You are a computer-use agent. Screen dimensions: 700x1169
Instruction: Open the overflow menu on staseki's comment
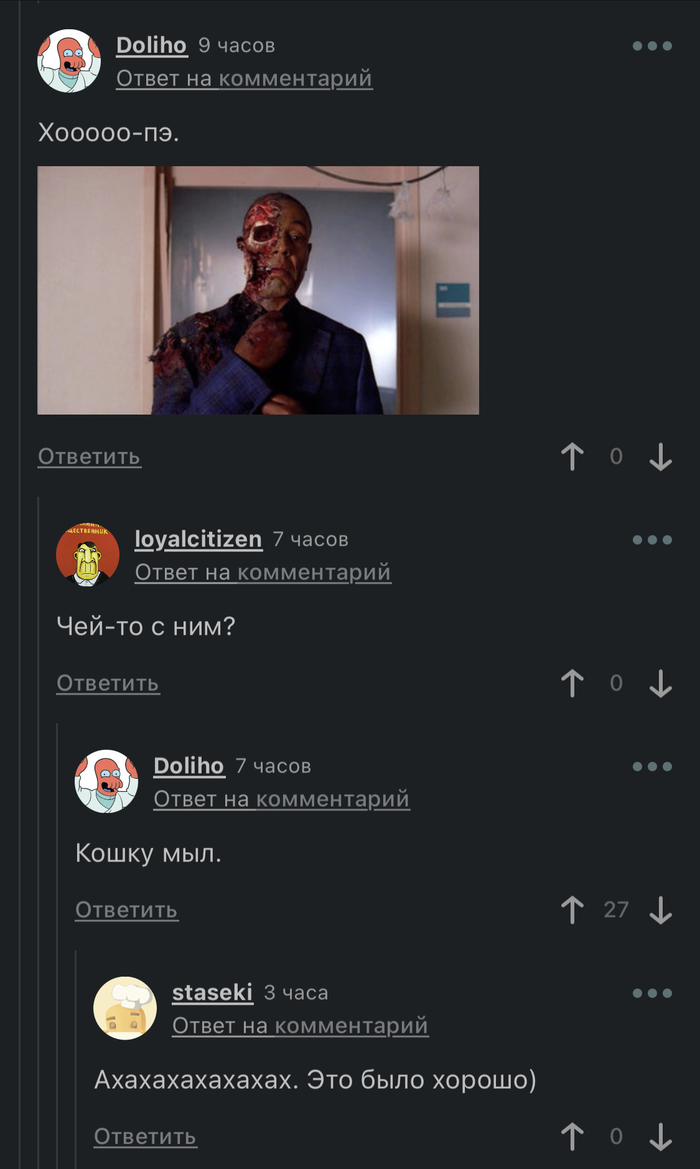pos(652,993)
